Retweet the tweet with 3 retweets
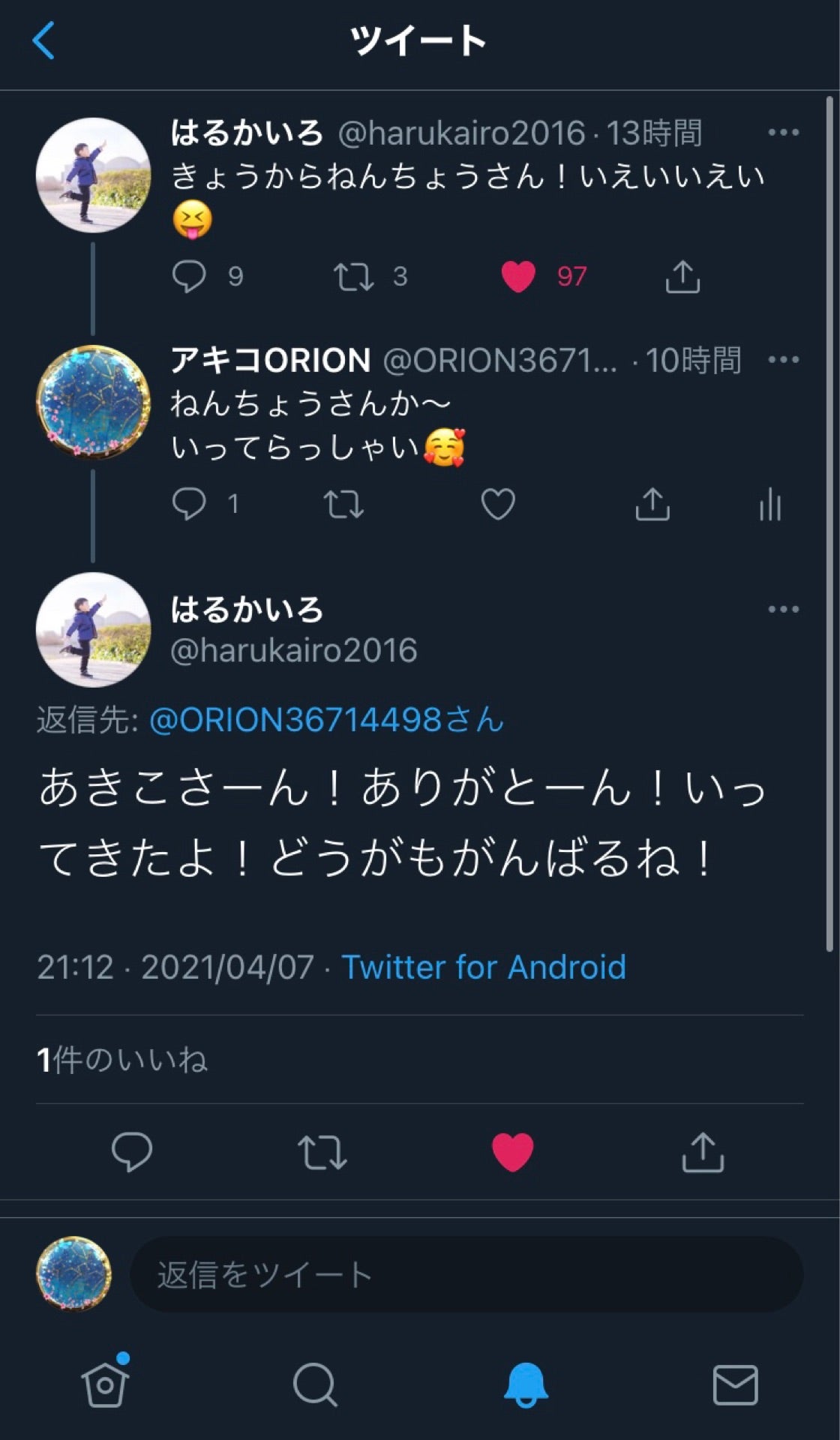Screen dimensions: 840x1440 352,276
